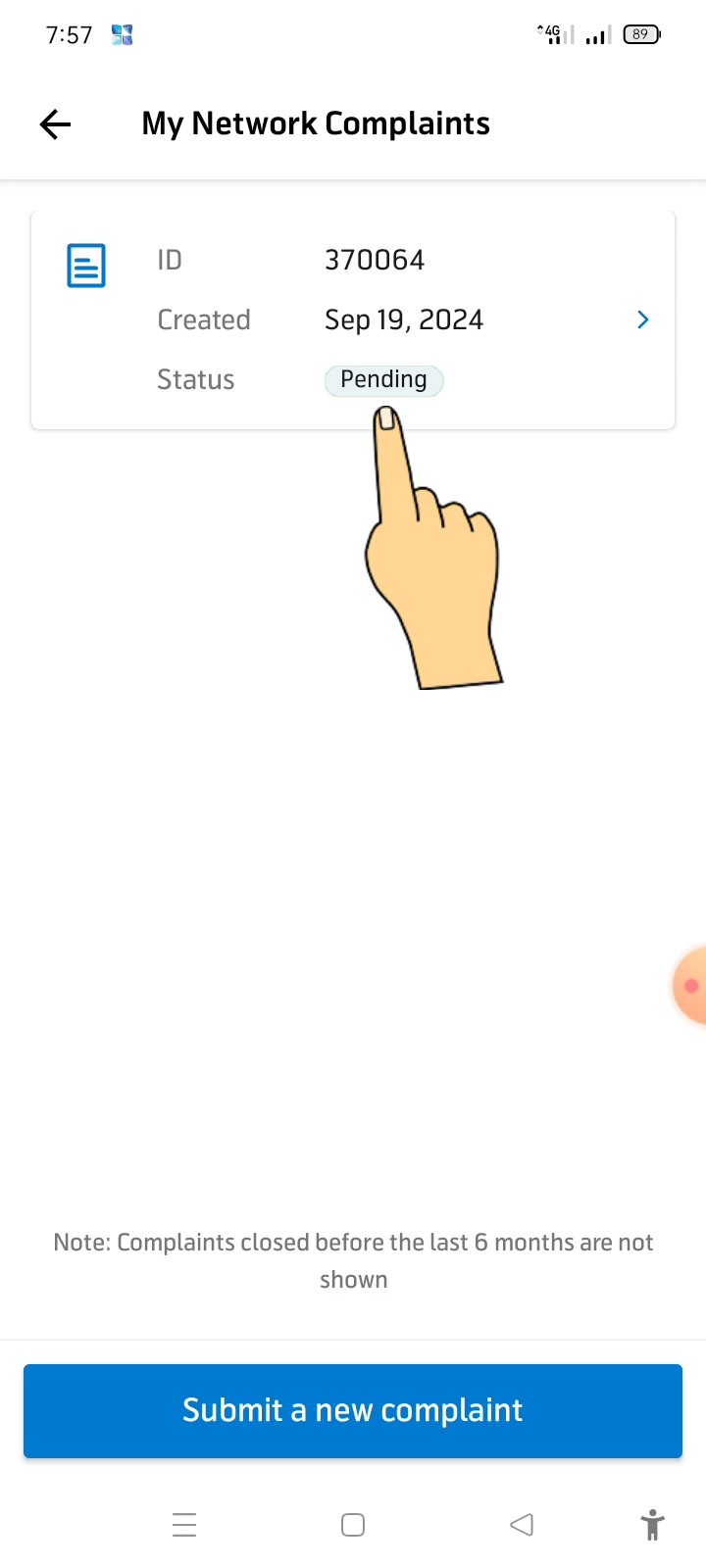Tap the floating assistive bubble
The width and height of the screenshot is (706, 1568).
(x=691, y=986)
